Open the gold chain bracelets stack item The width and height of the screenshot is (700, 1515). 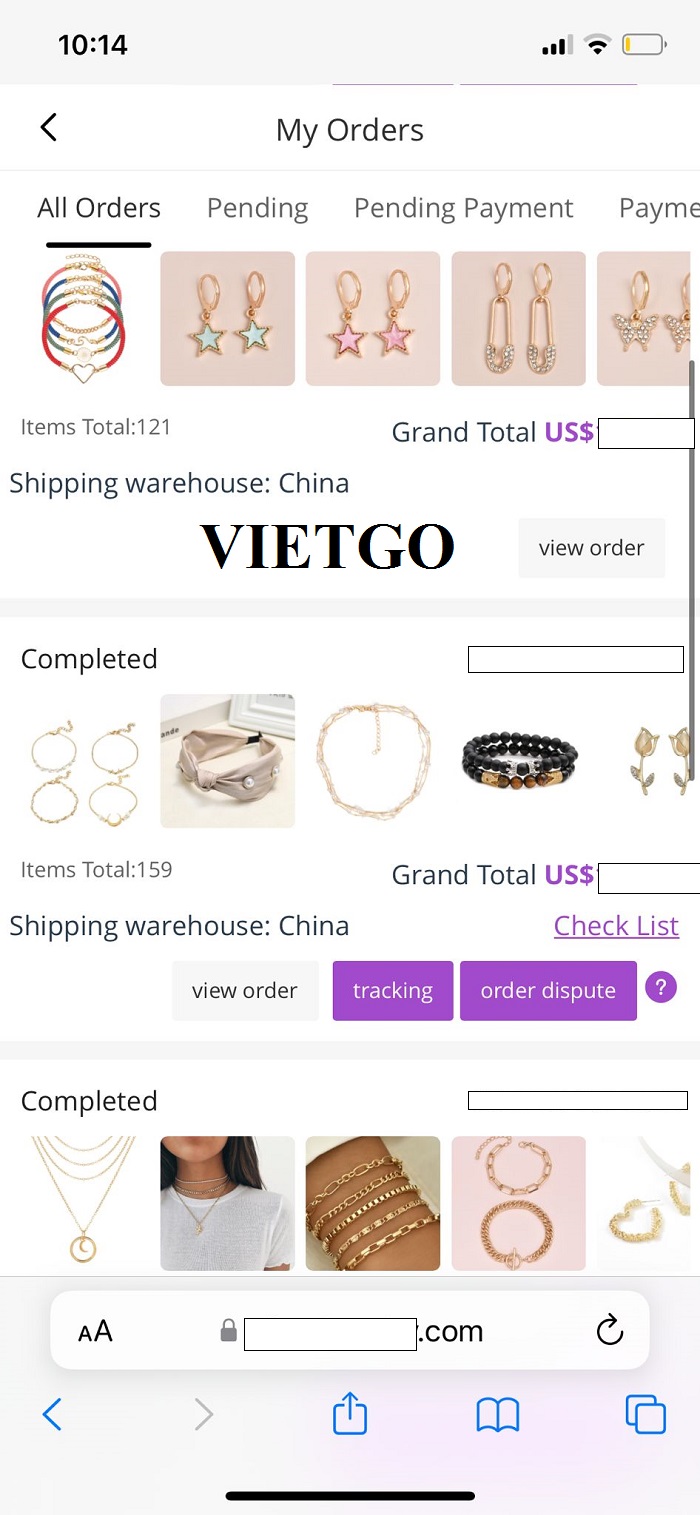pyautogui.click(x=372, y=1203)
